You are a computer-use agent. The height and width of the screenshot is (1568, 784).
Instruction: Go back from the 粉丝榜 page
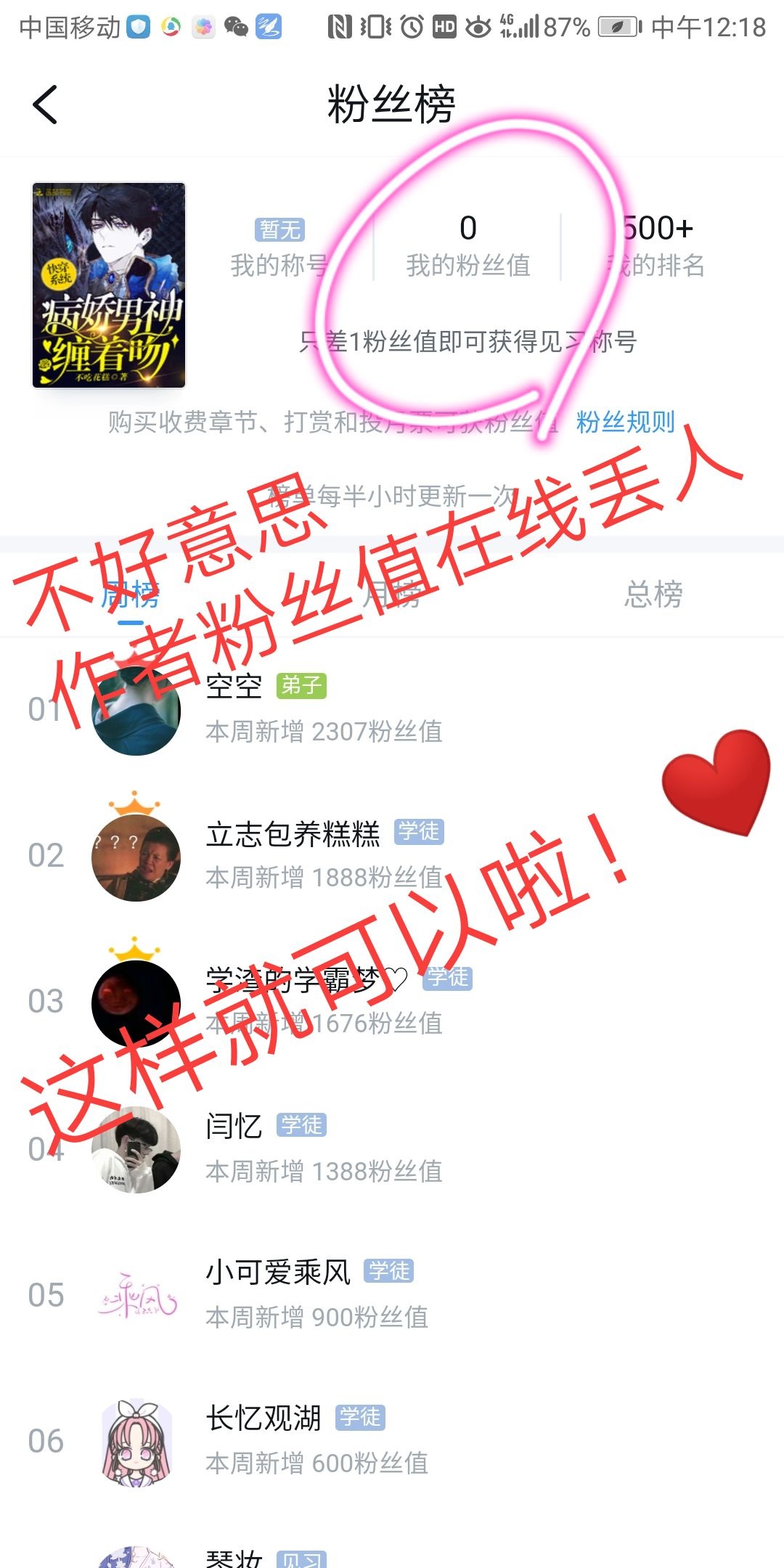tap(45, 105)
